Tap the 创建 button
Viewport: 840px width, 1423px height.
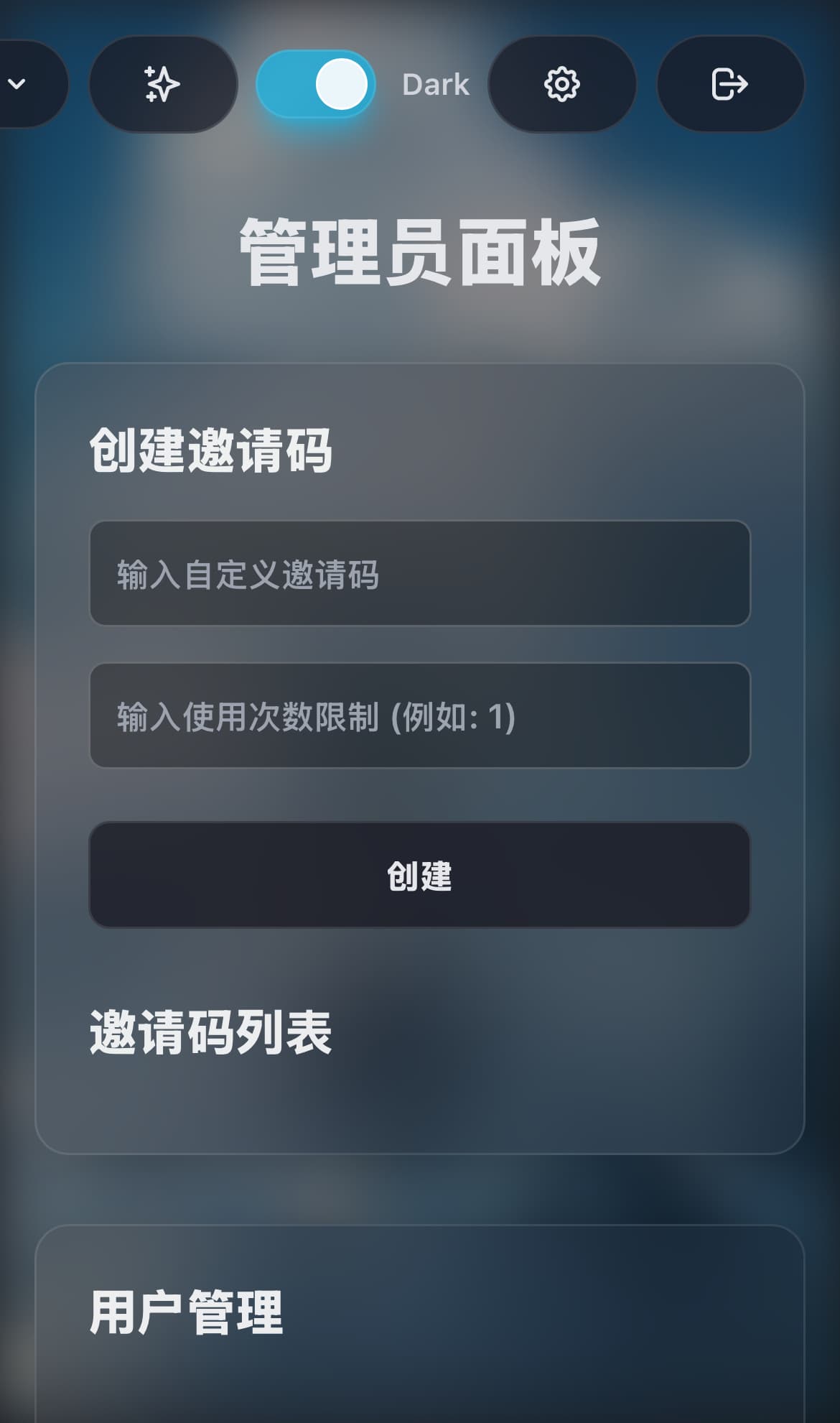420,875
